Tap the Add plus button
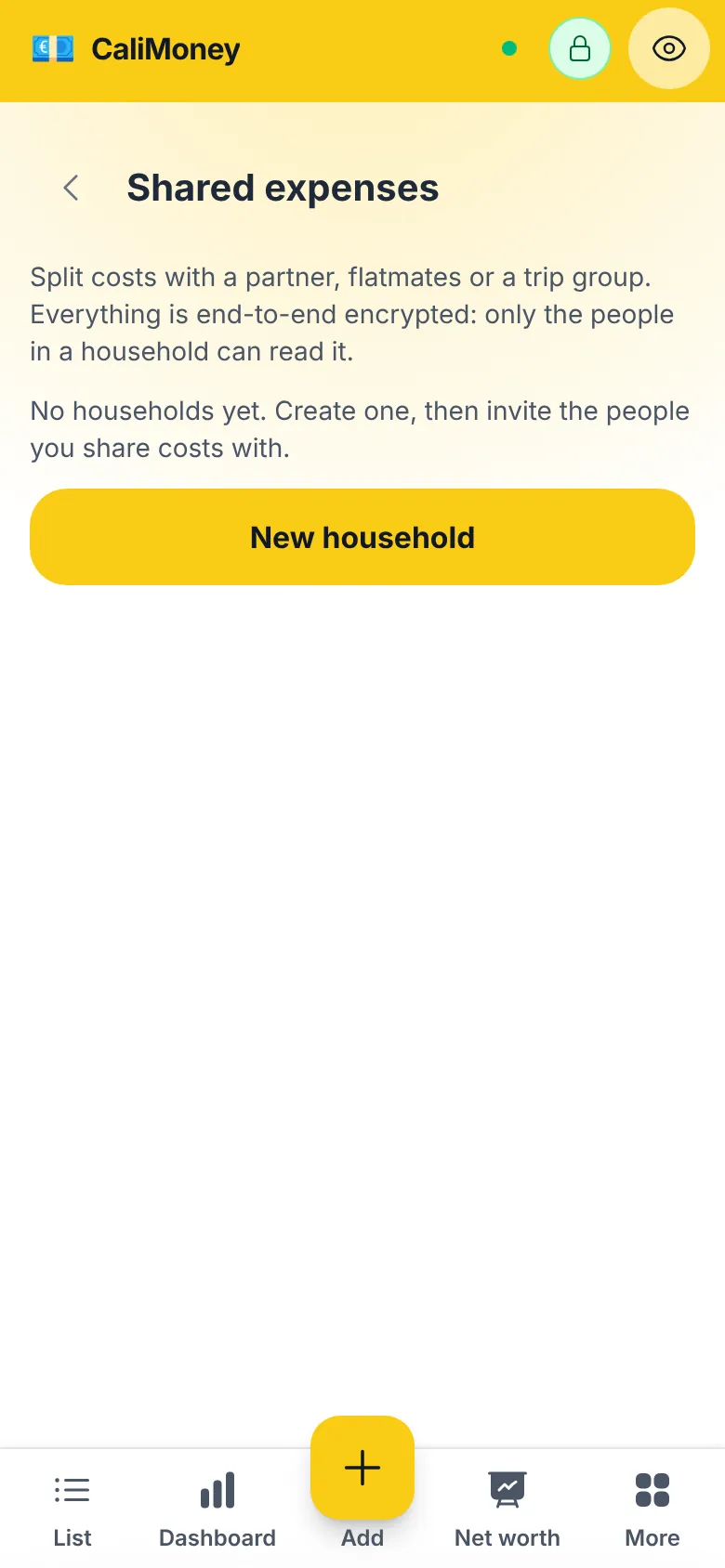 tap(362, 1468)
